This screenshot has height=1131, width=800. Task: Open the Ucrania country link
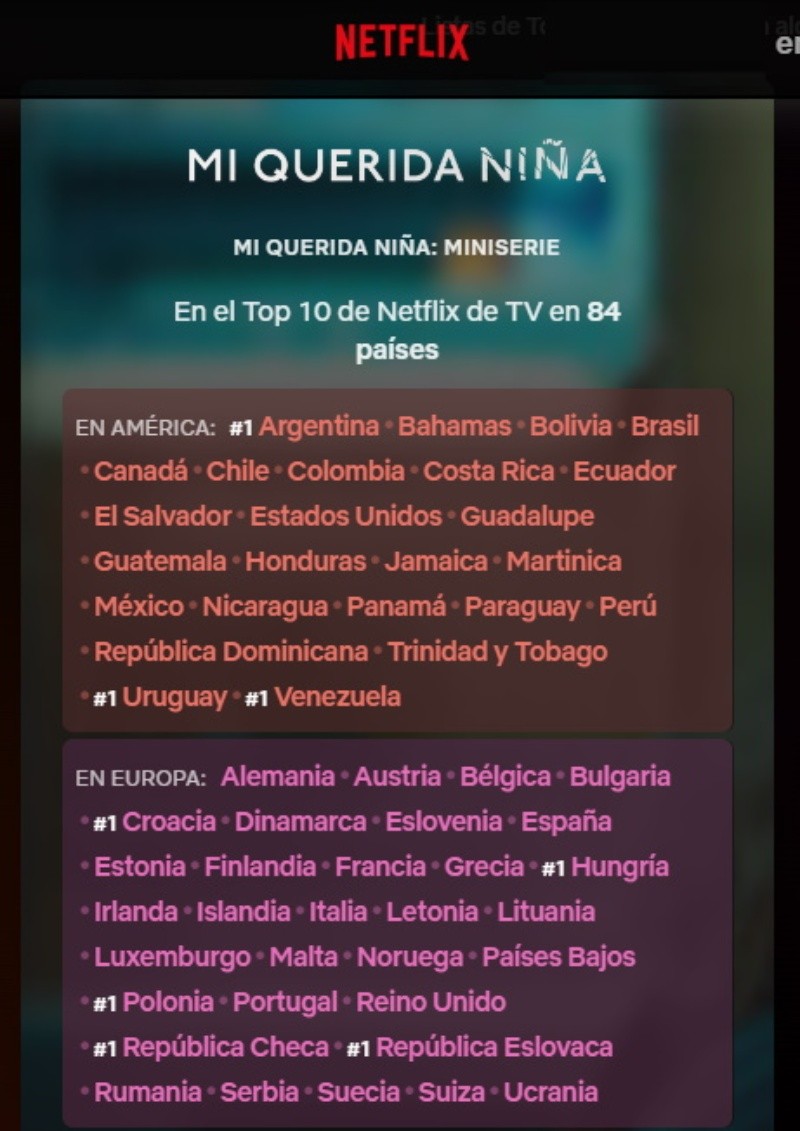point(550,1093)
